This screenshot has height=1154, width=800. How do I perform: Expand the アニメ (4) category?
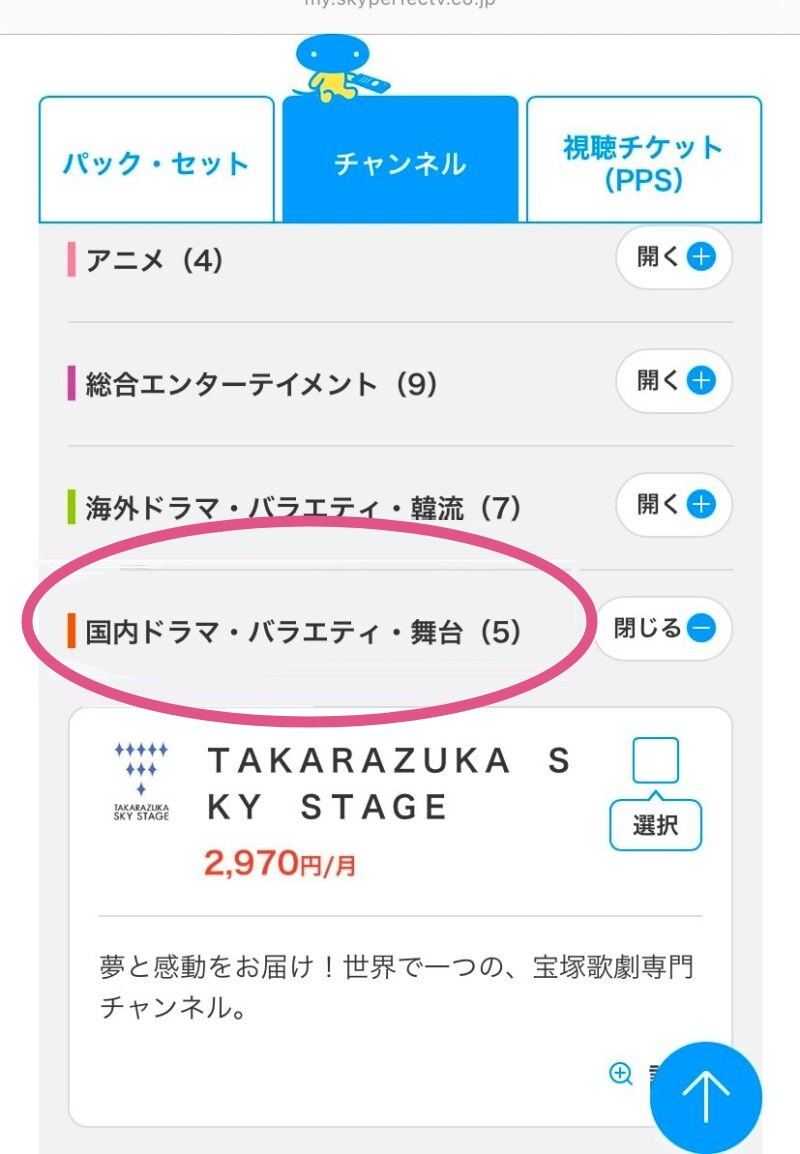pos(673,258)
